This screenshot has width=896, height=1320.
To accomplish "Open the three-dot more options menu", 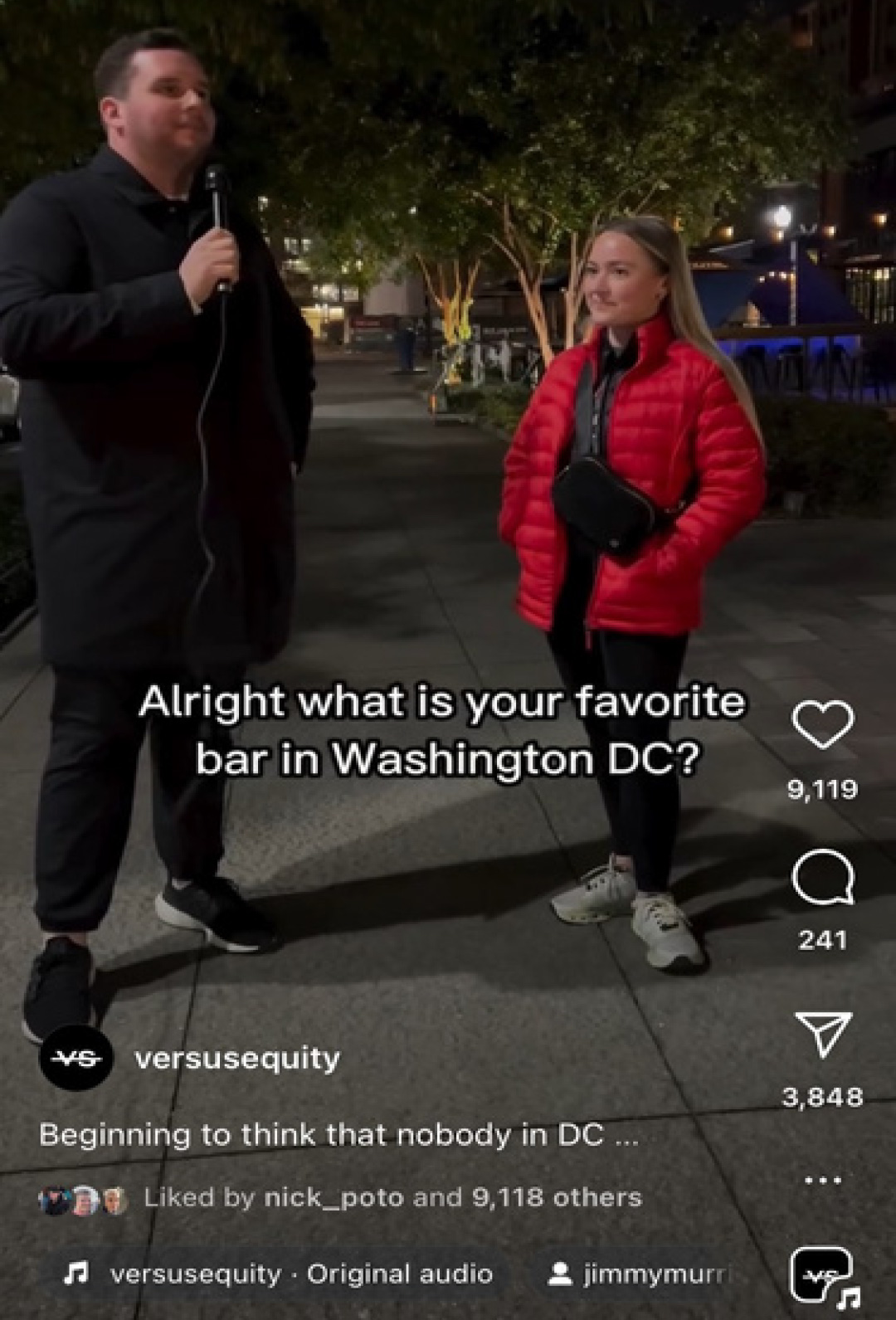I will click(823, 1179).
